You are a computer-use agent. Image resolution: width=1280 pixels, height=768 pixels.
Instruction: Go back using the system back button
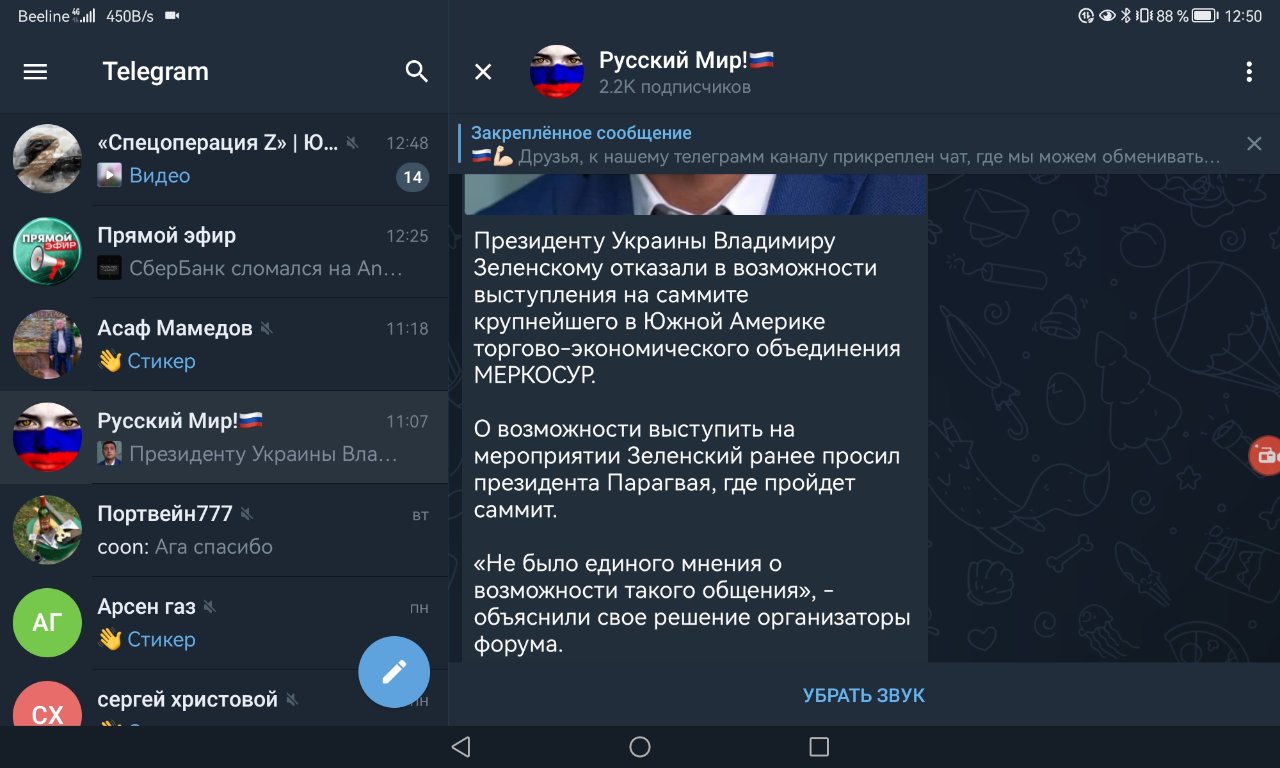tap(460, 747)
